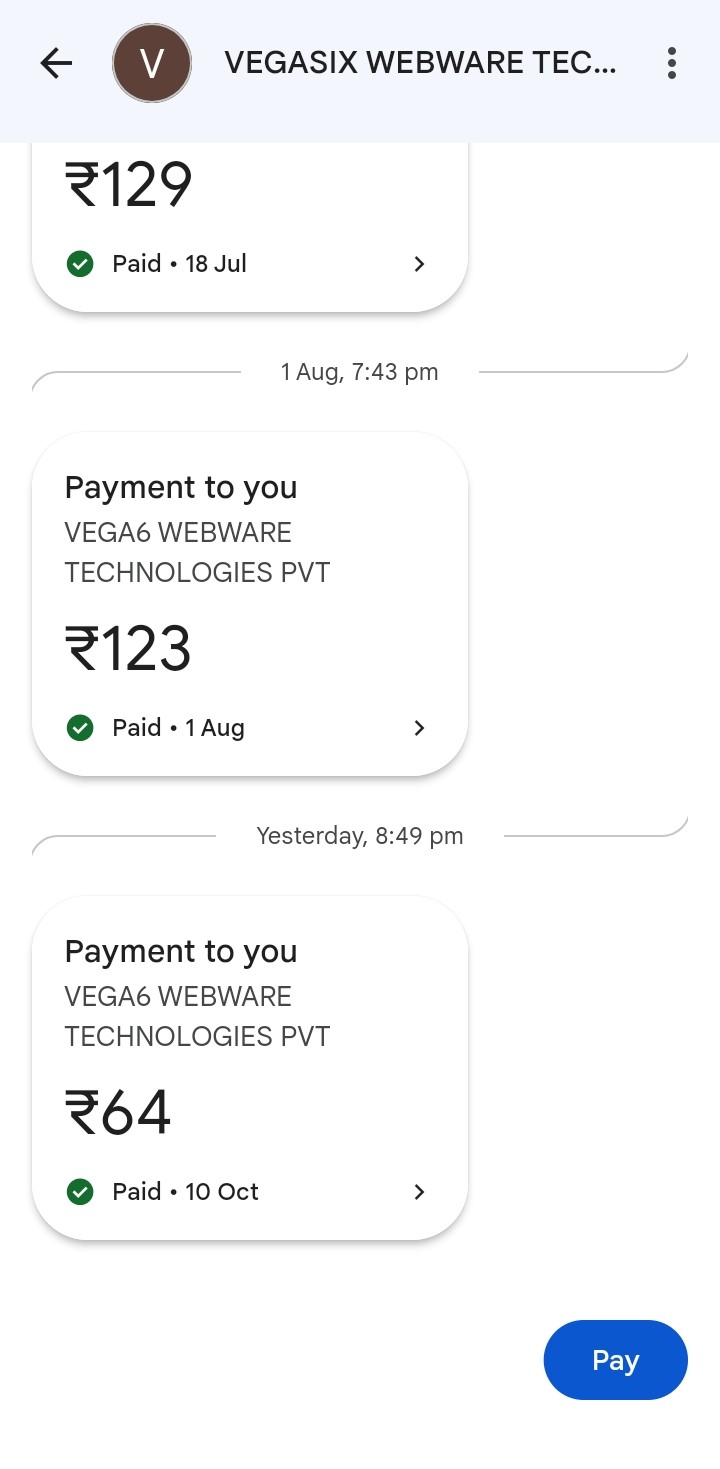Open the ₹64 payment from 10 Oct
The image size is (720, 1469).
pyautogui.click(x=250, y=1068)
